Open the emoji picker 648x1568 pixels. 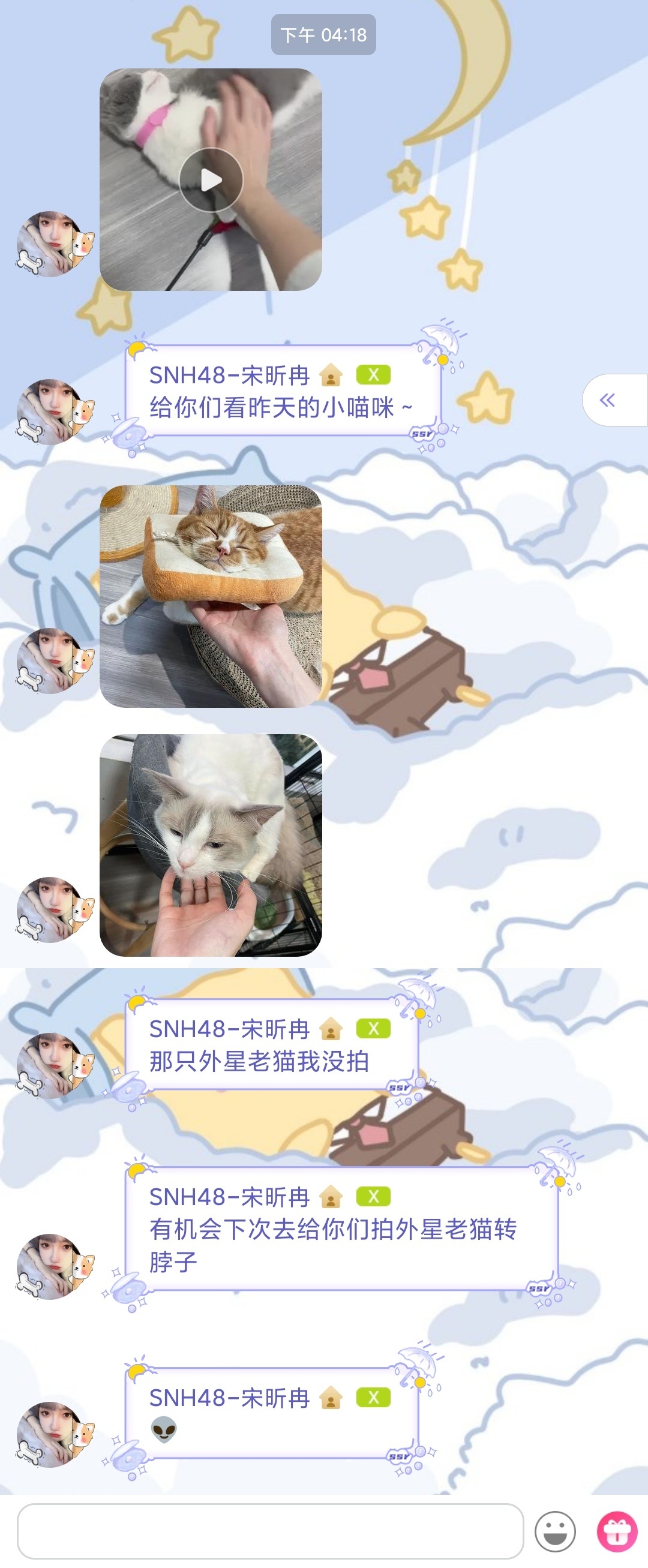click(555, 1531)
